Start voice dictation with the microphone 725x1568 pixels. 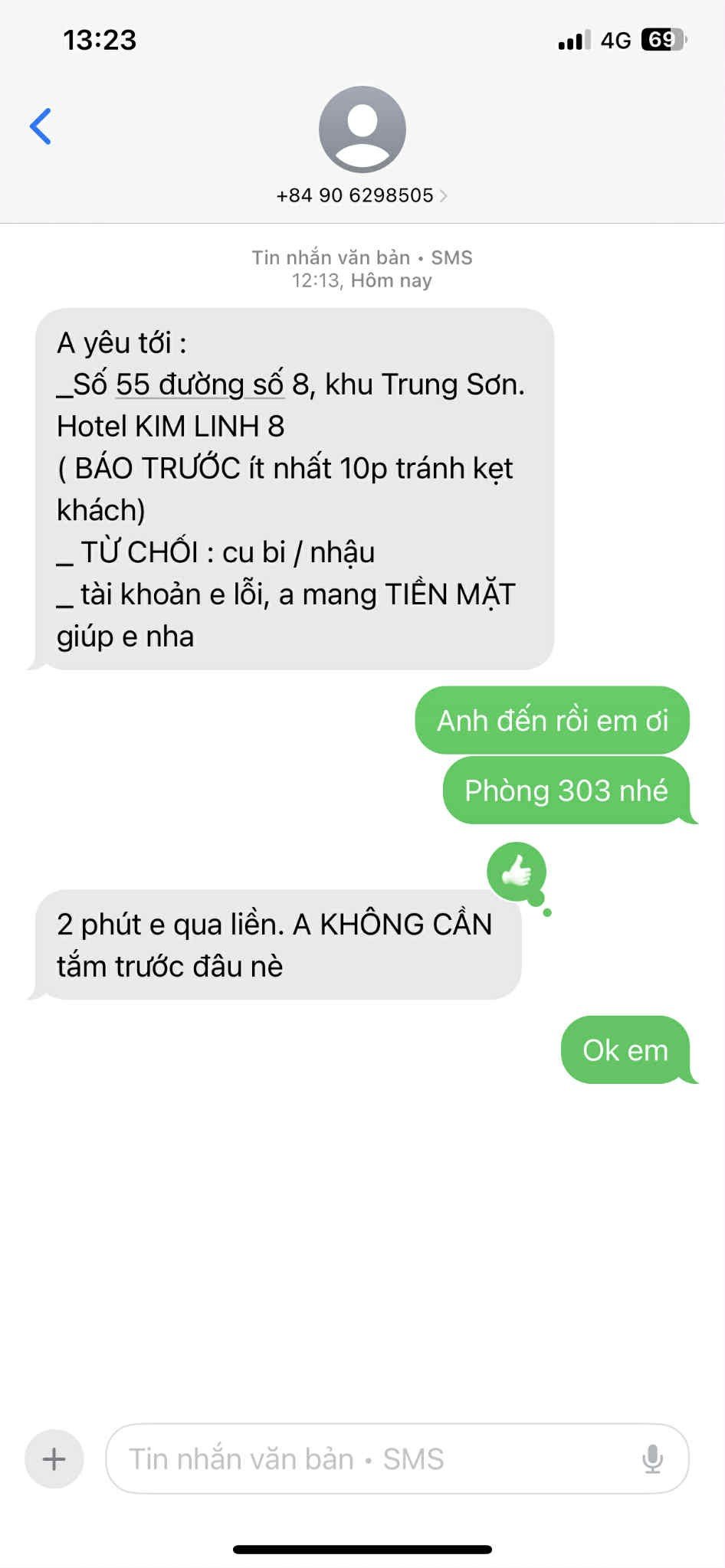point(652,1458)
